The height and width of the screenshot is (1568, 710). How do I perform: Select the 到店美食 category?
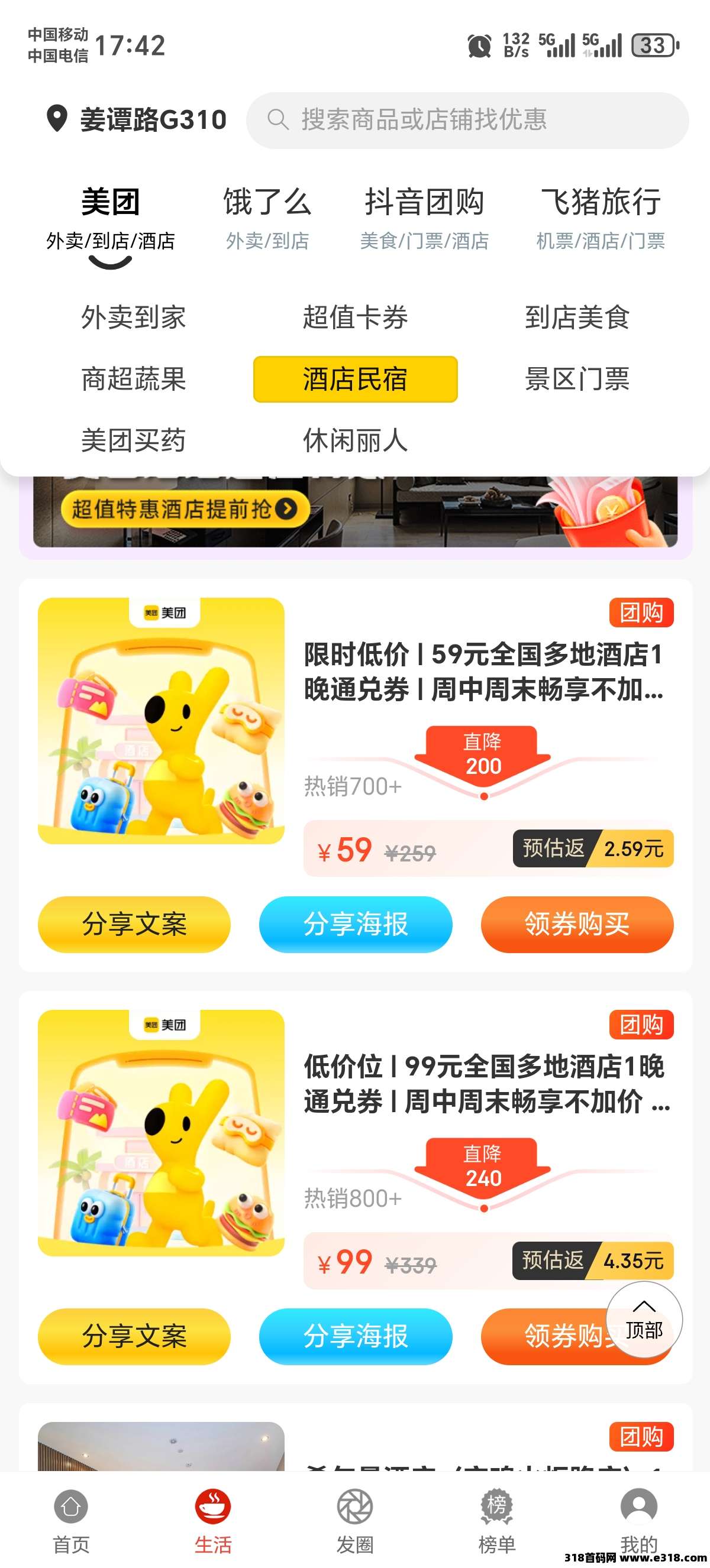[x=577, y=317]
